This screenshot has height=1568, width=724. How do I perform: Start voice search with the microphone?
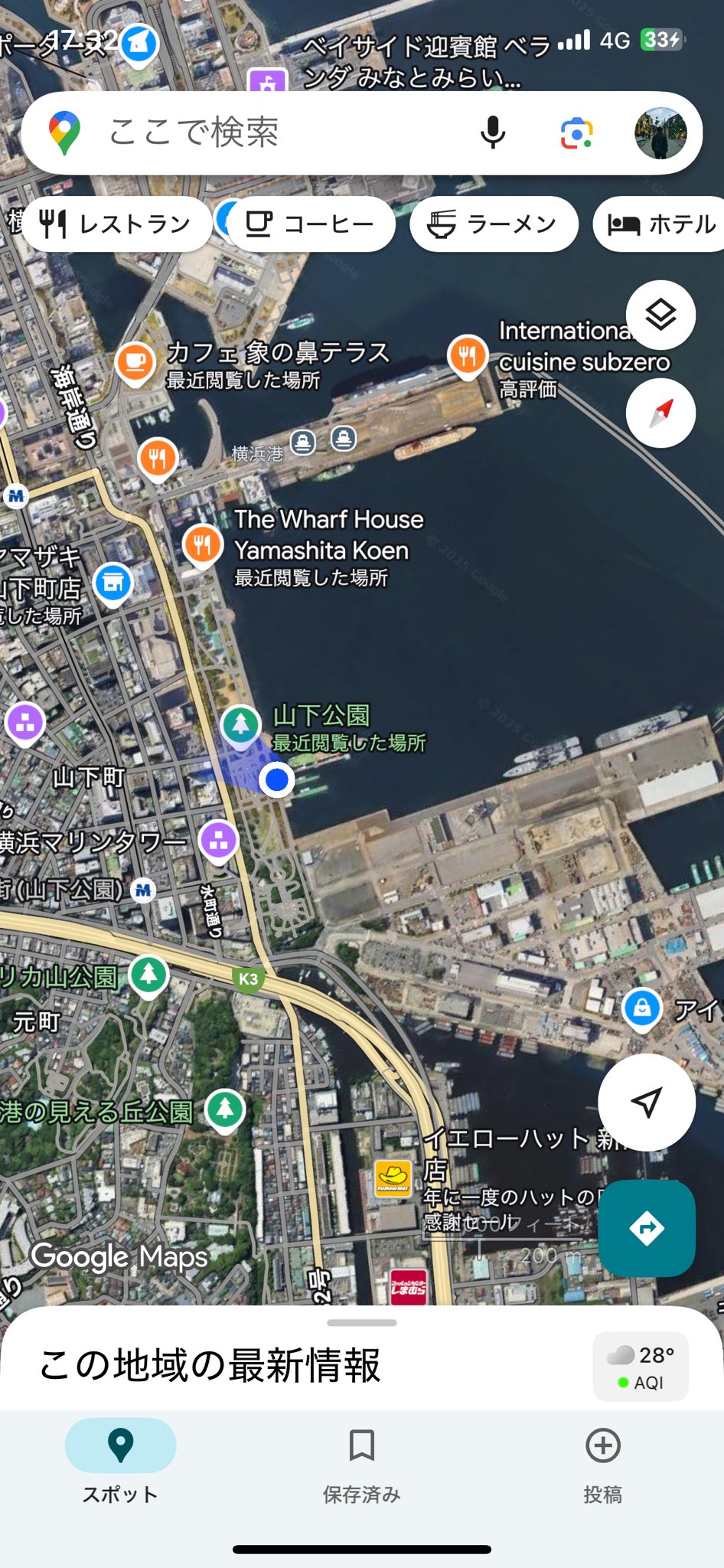pyautogui.click(x=493, y=133)
